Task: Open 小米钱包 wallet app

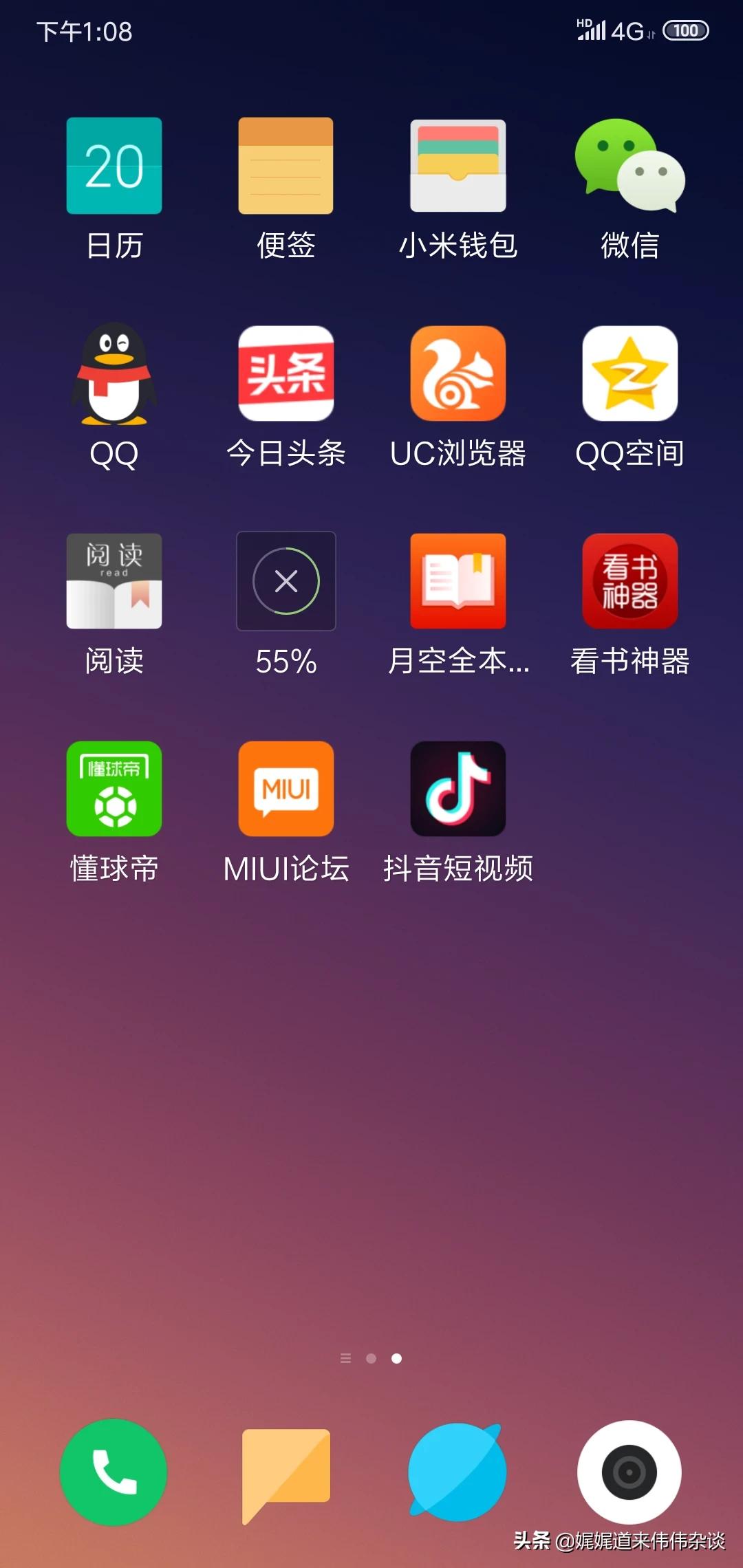Action: 458,166
